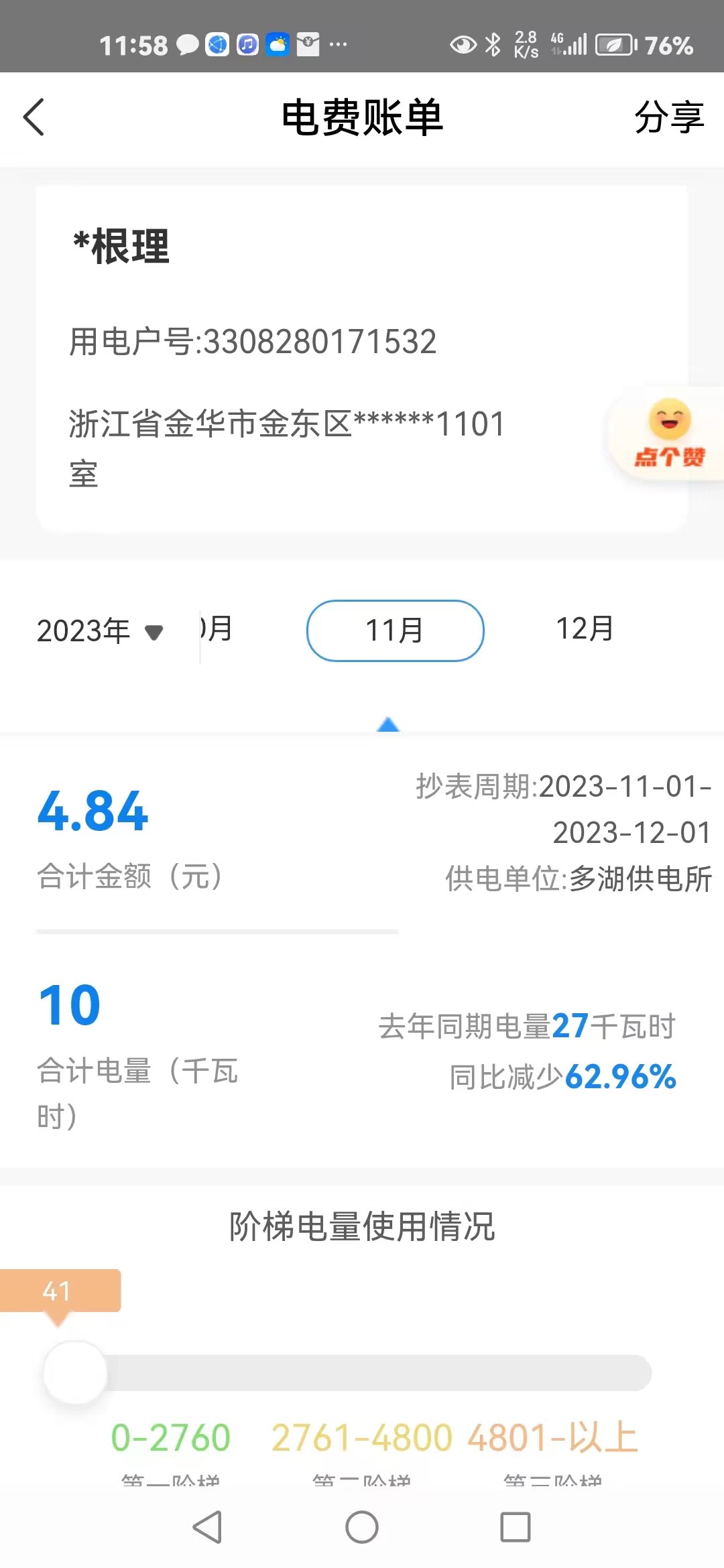Go back from the 电费账单 page
724x1568 pixels.
34,117
